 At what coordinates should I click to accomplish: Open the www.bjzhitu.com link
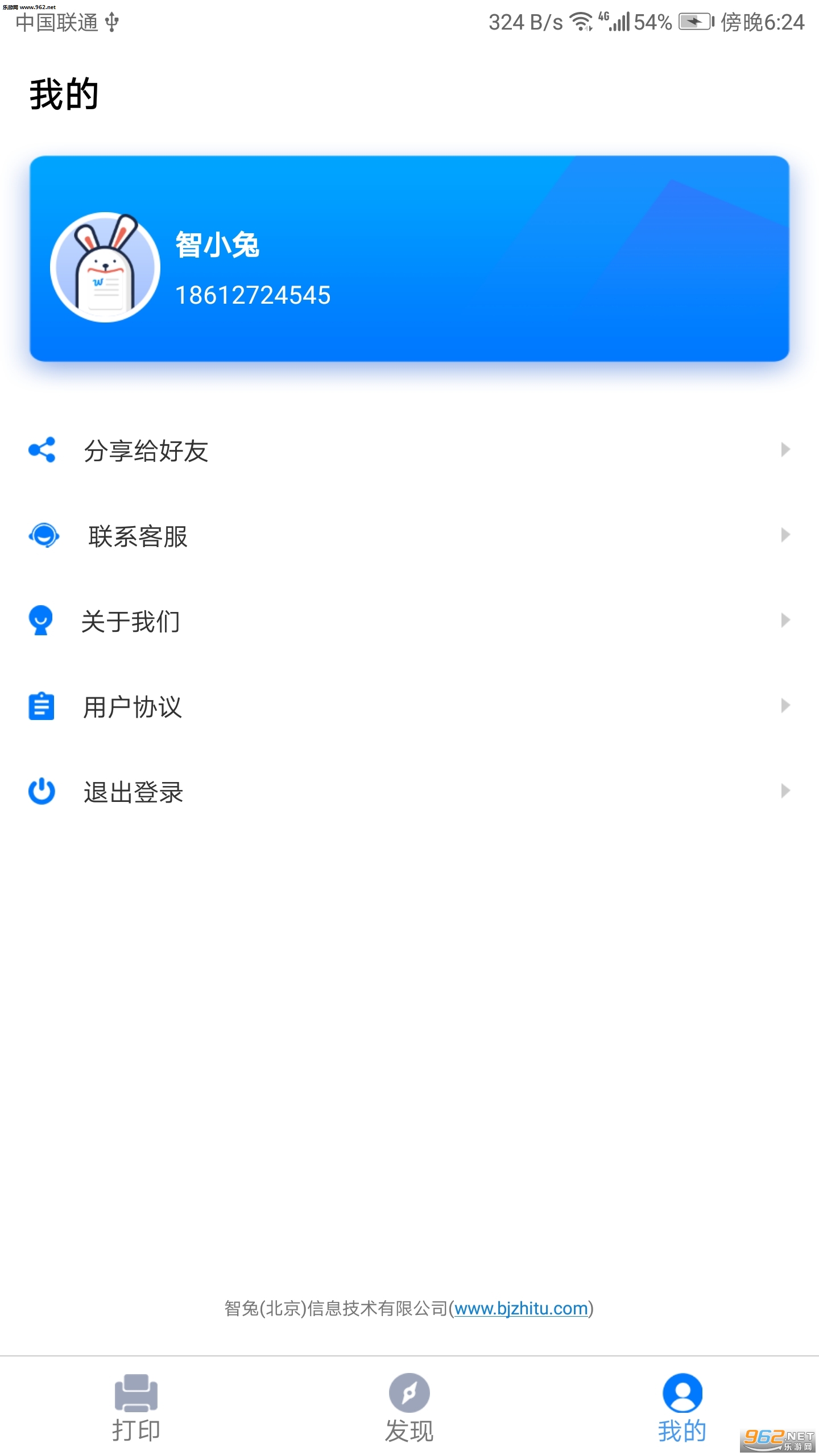[521, 1308]
